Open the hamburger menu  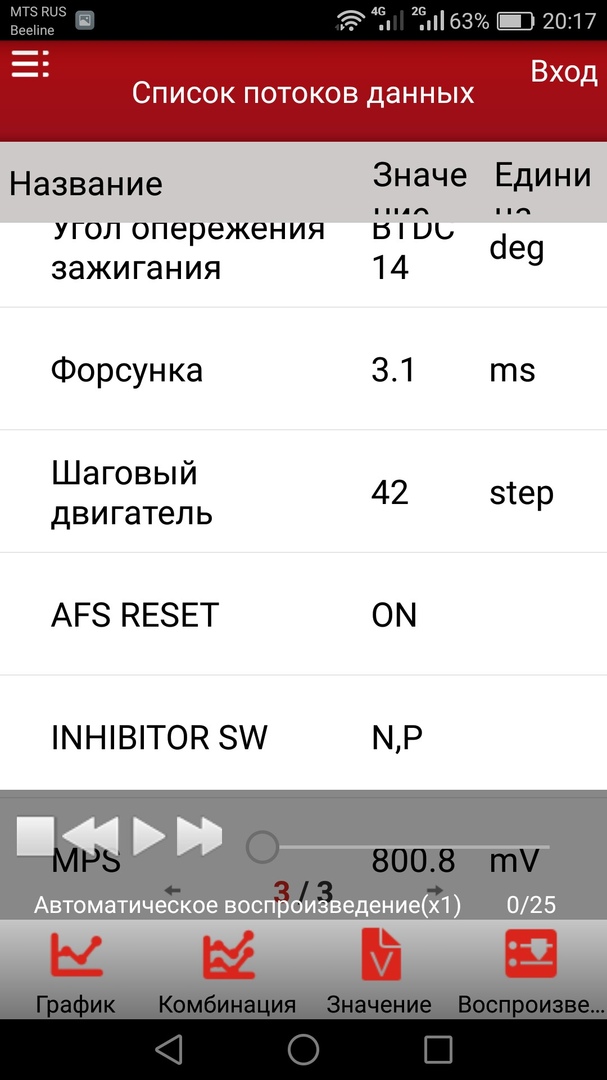tap(30, 64)
